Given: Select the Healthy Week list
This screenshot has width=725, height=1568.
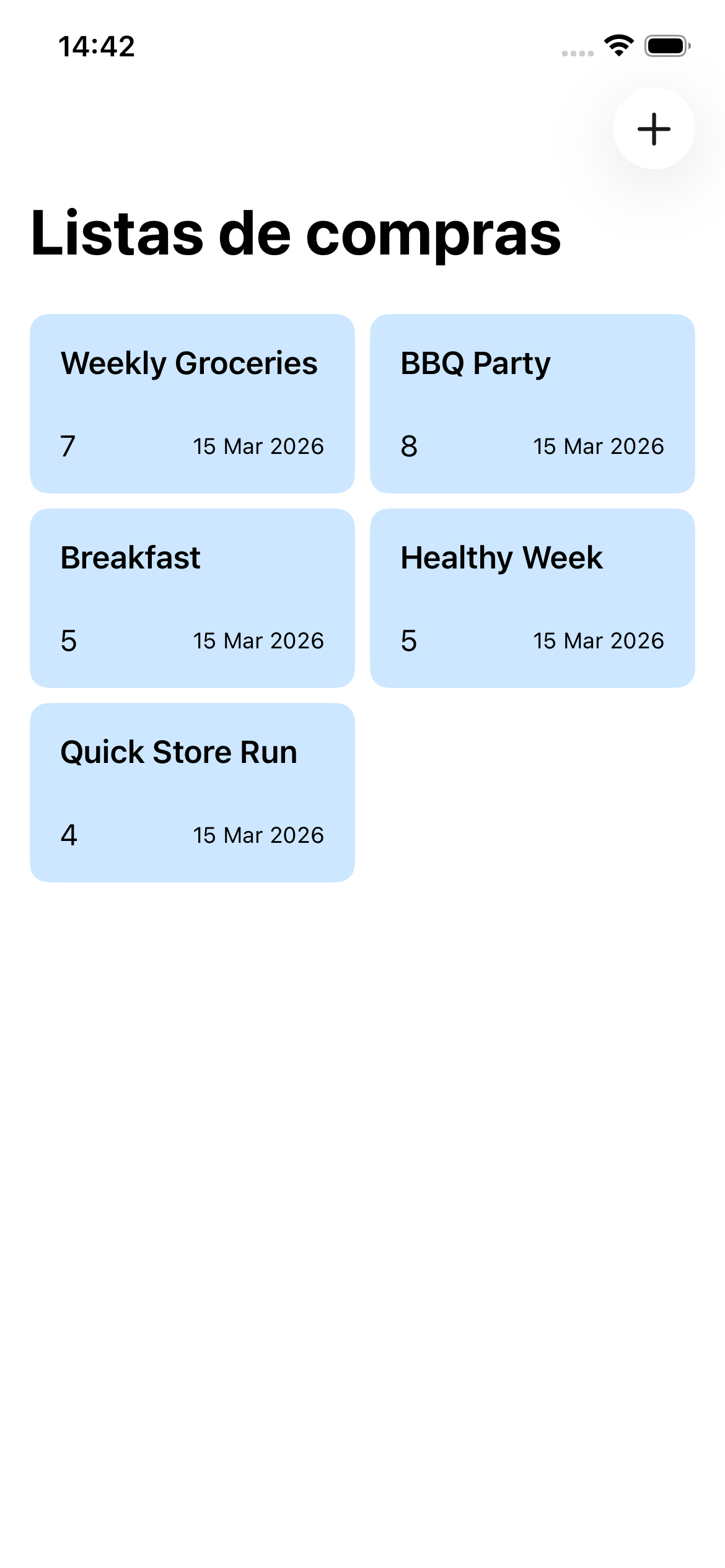Looking at the screenshot, I should (x=532, y=598).
